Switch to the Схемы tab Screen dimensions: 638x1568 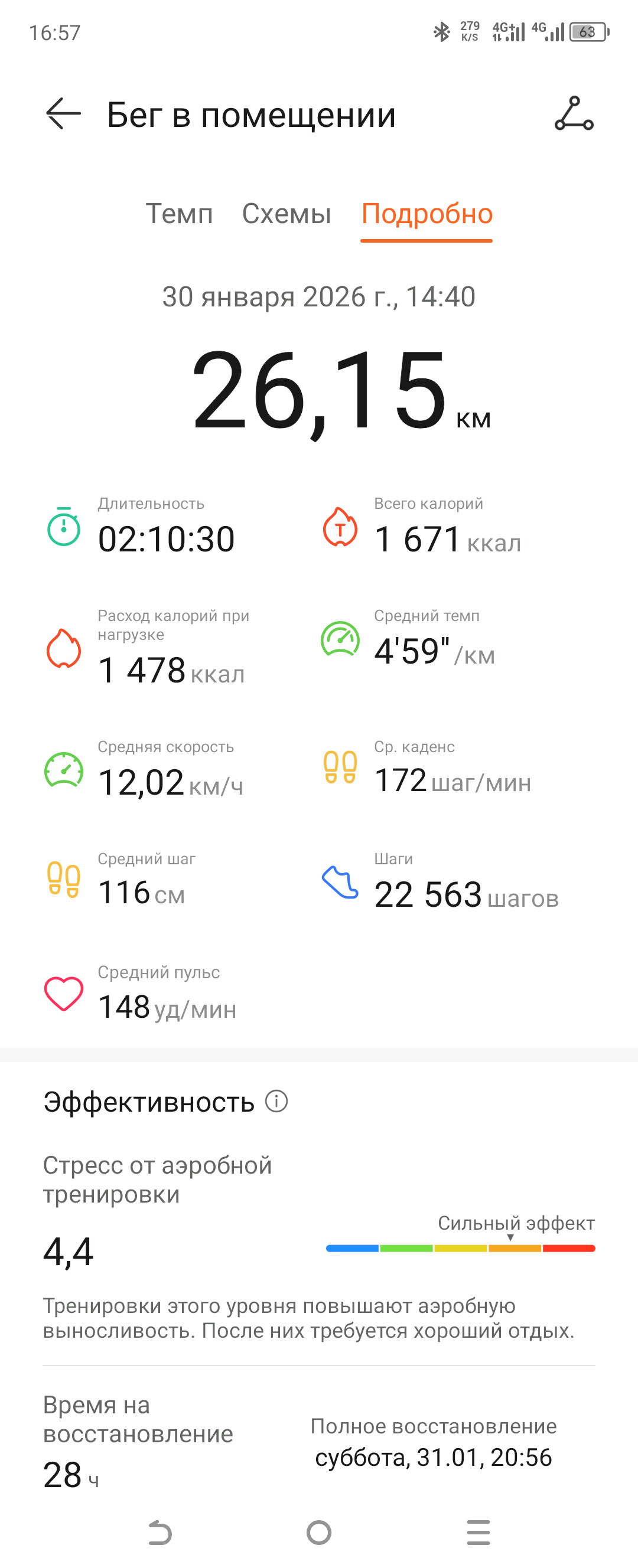[x=287, y=214]
